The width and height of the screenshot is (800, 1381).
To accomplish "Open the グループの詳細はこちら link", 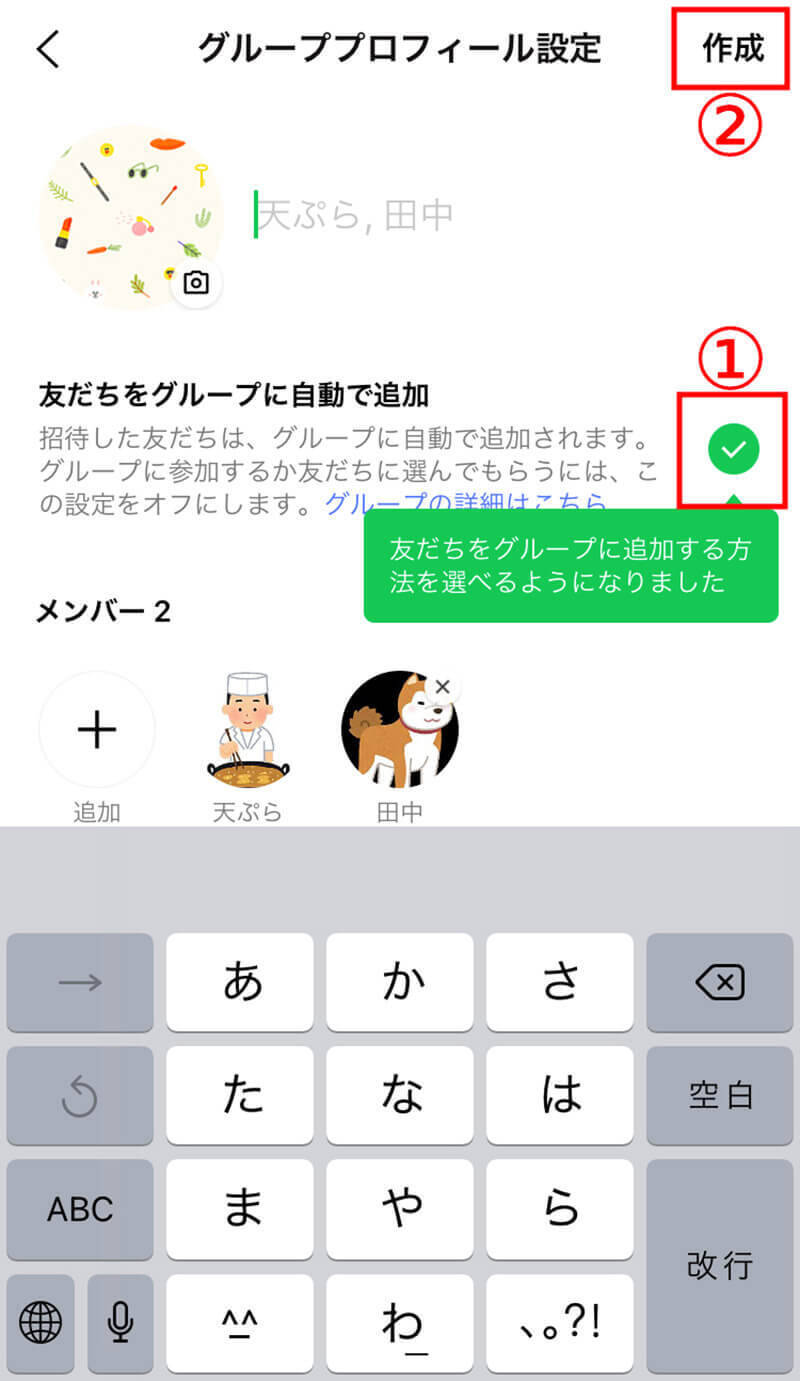I will [465, 503].
